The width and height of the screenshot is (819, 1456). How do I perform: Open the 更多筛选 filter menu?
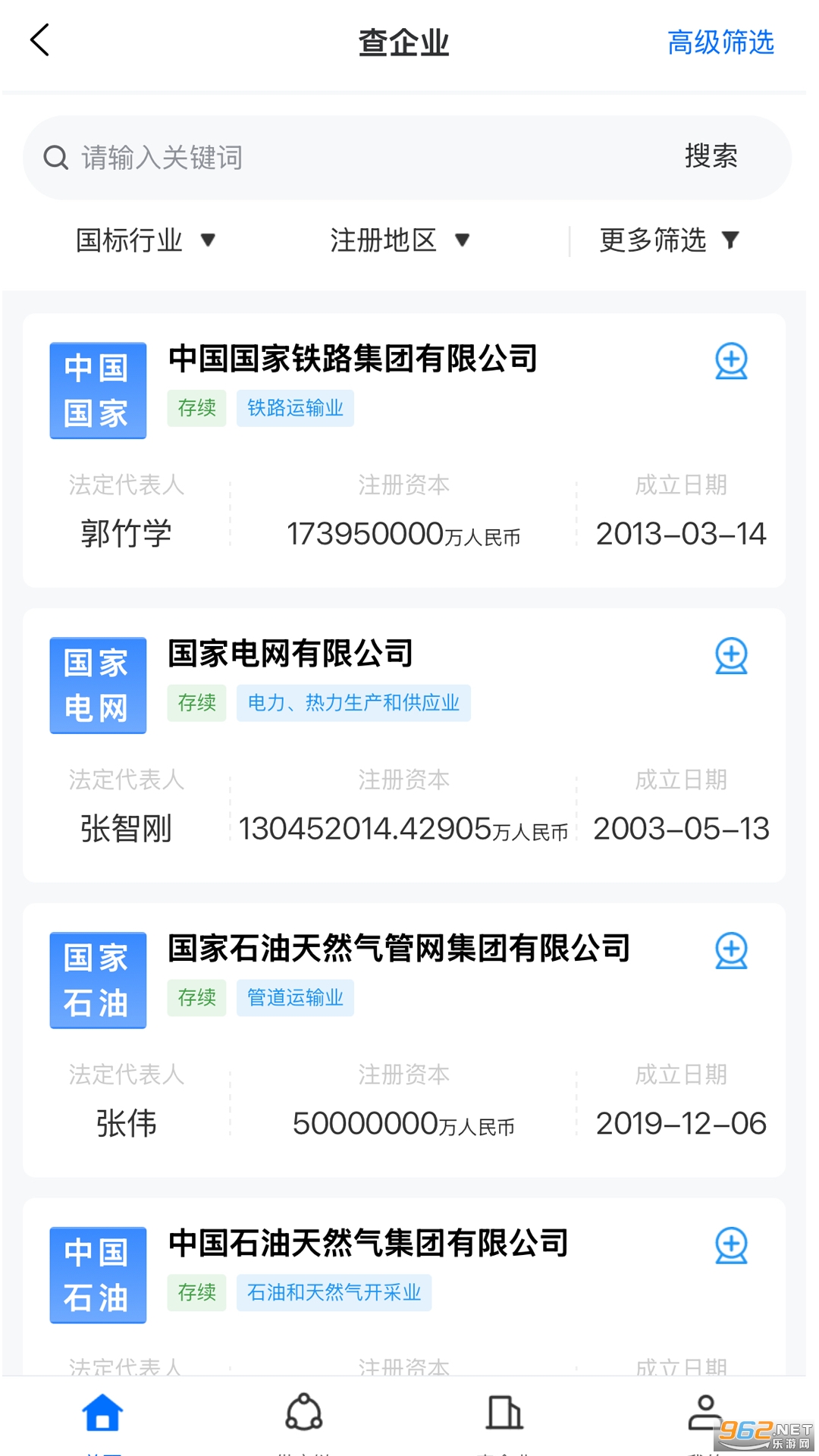[668, 240]
